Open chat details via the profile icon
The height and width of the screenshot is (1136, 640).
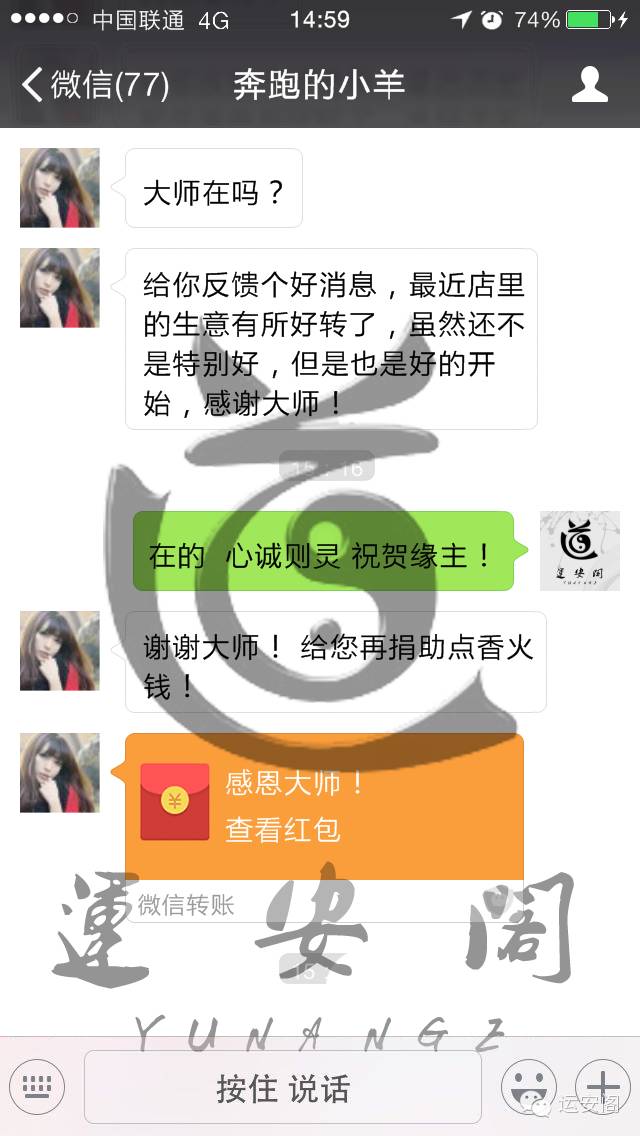589,85
